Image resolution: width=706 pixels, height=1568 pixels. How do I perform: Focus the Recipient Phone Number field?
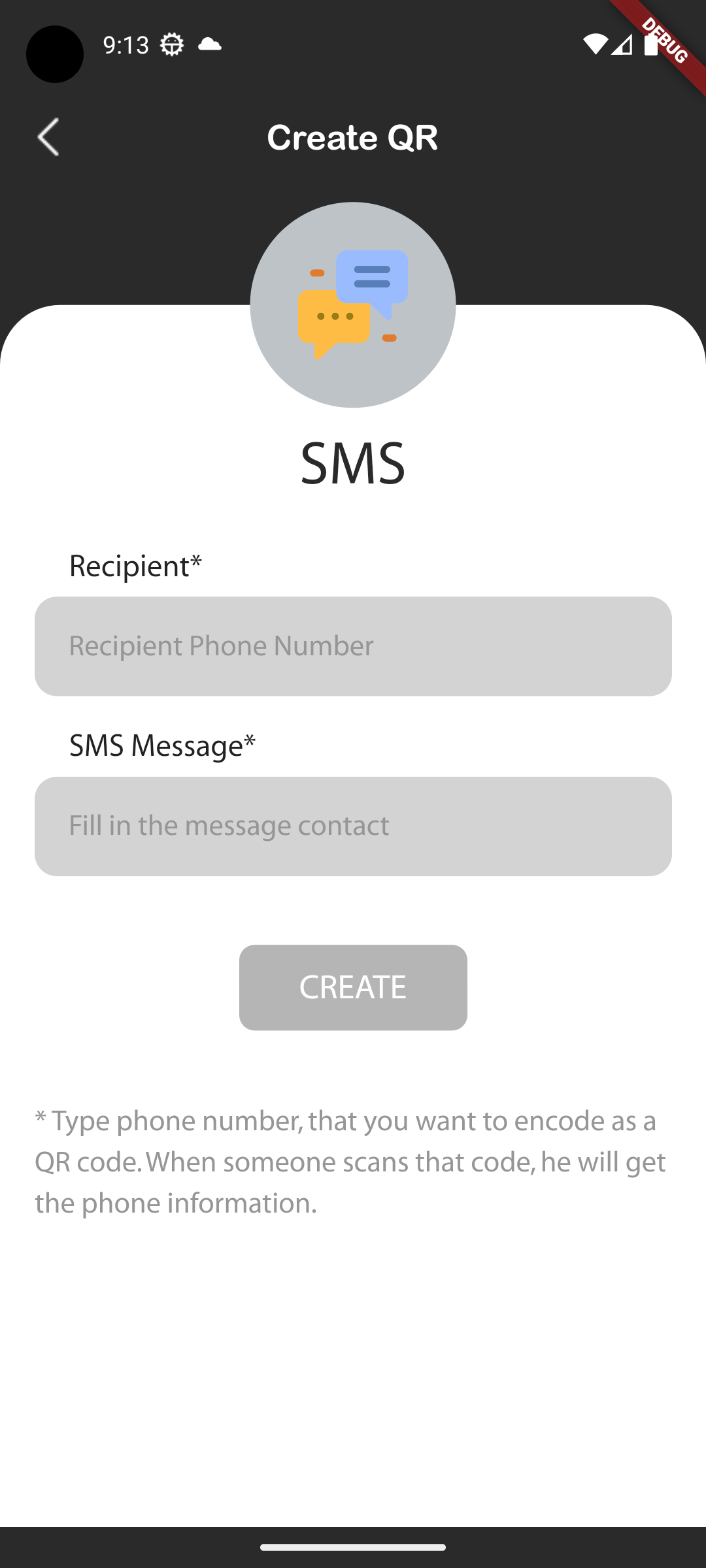click(x=353, y=646)
